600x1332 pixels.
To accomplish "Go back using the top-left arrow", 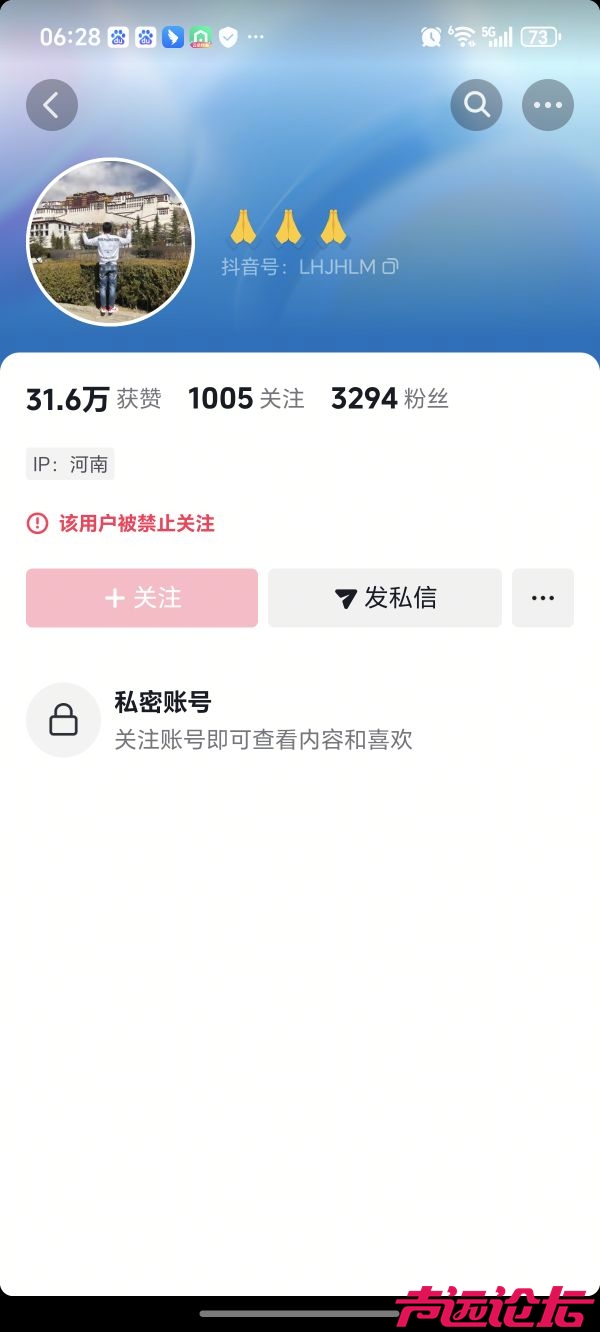I will (x=52, y=105).
